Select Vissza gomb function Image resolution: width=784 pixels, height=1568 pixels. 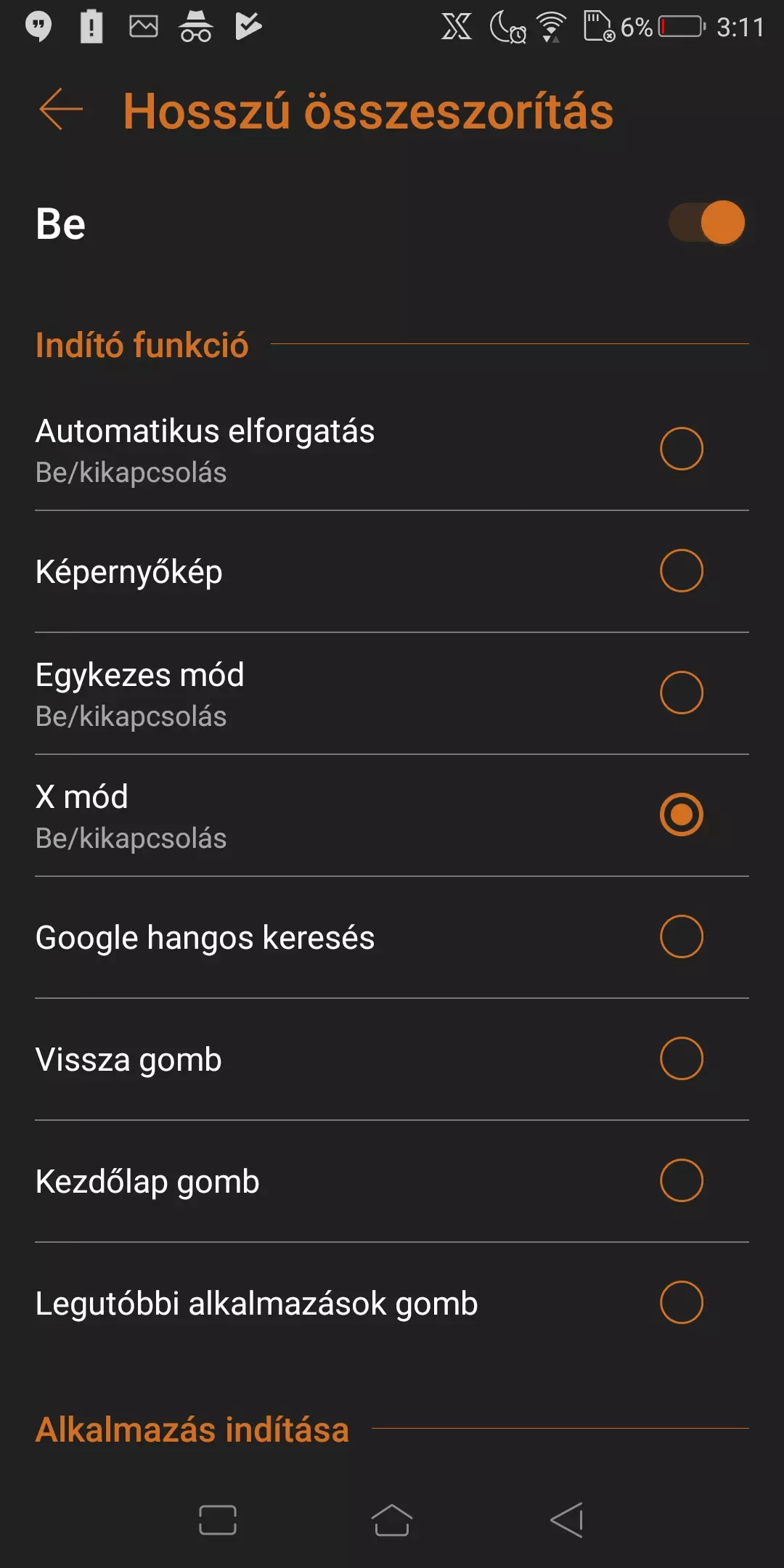click(x=392, y=1059)
